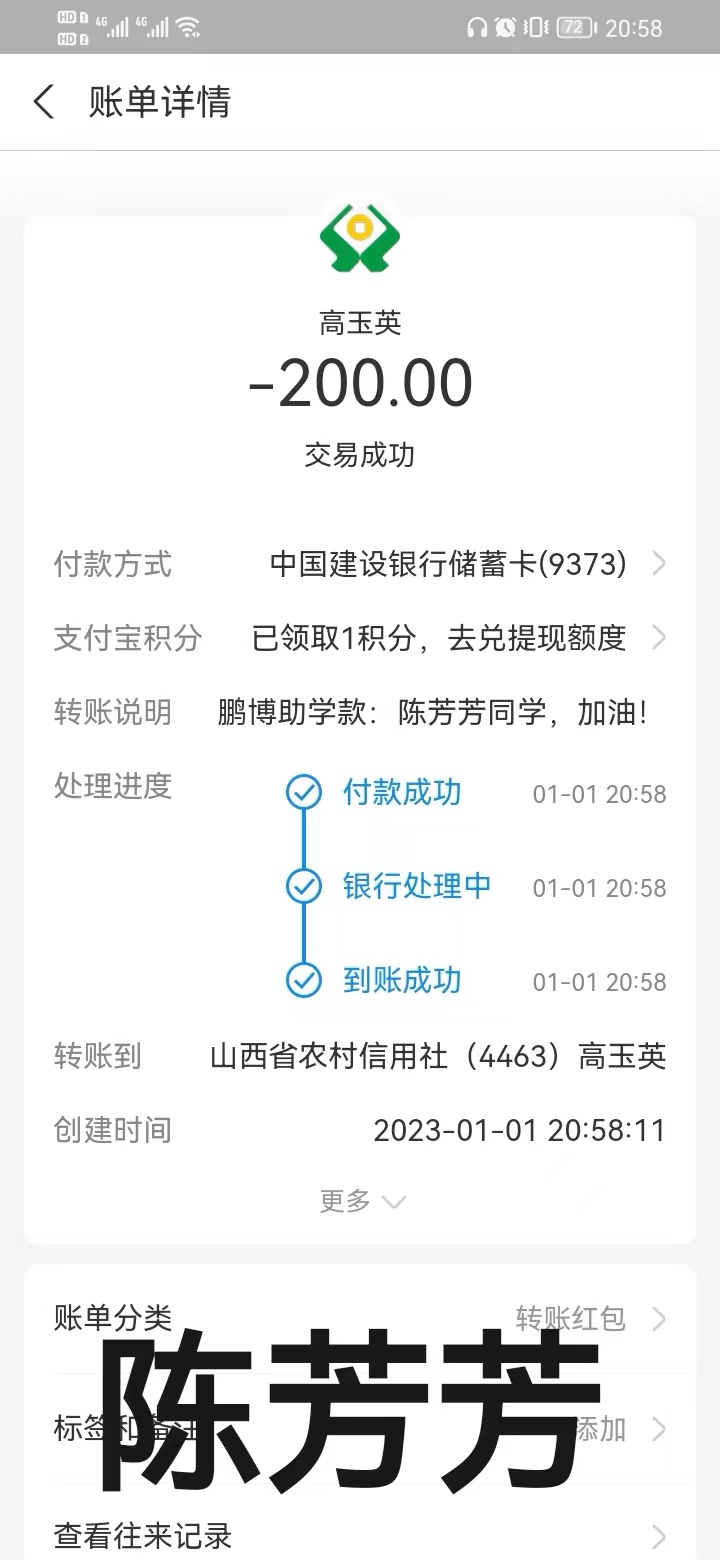Open 查看往来记录 transaction history
The height and width of the screenshot is (1560, 720).
[360, 1535]
